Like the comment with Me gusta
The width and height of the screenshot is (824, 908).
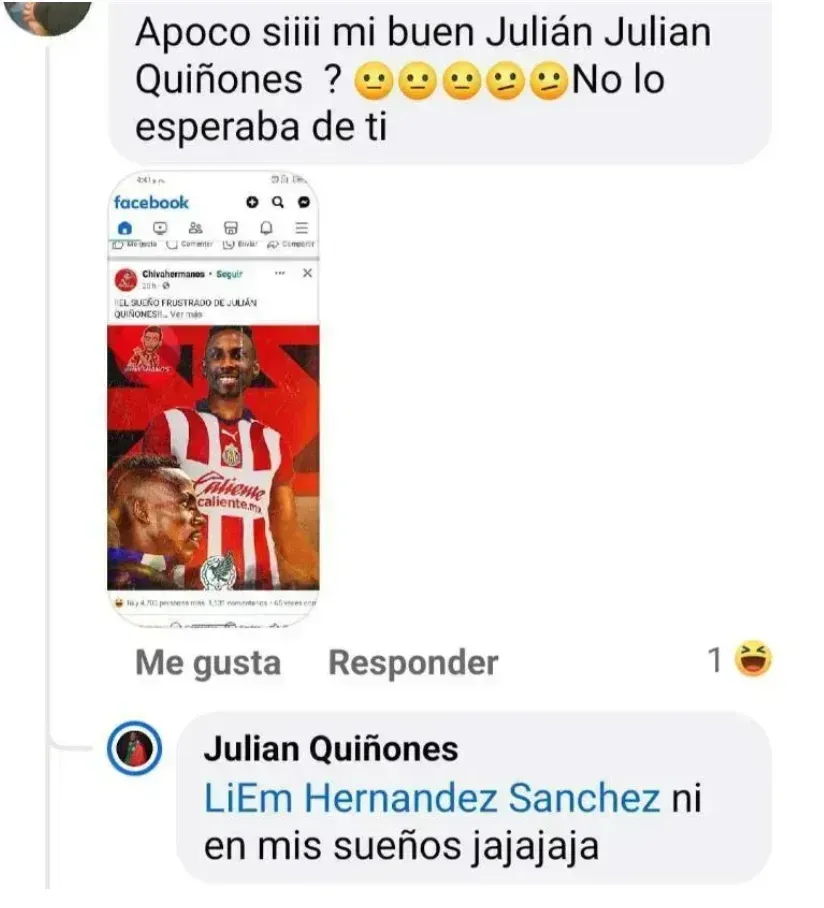(x=208, y=663)
